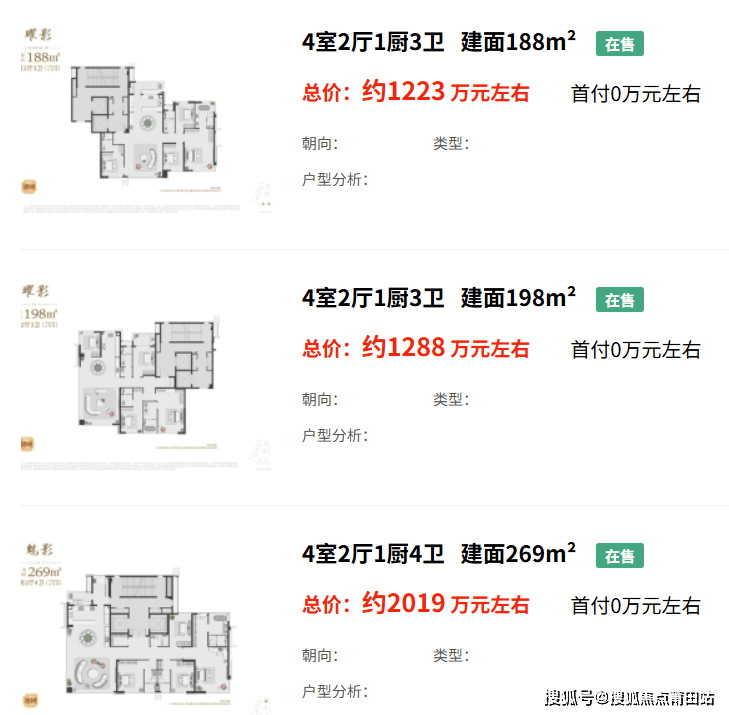Open the 269m² floor plan image
This screenshot has width=729, height=715.
coord(146,626)
